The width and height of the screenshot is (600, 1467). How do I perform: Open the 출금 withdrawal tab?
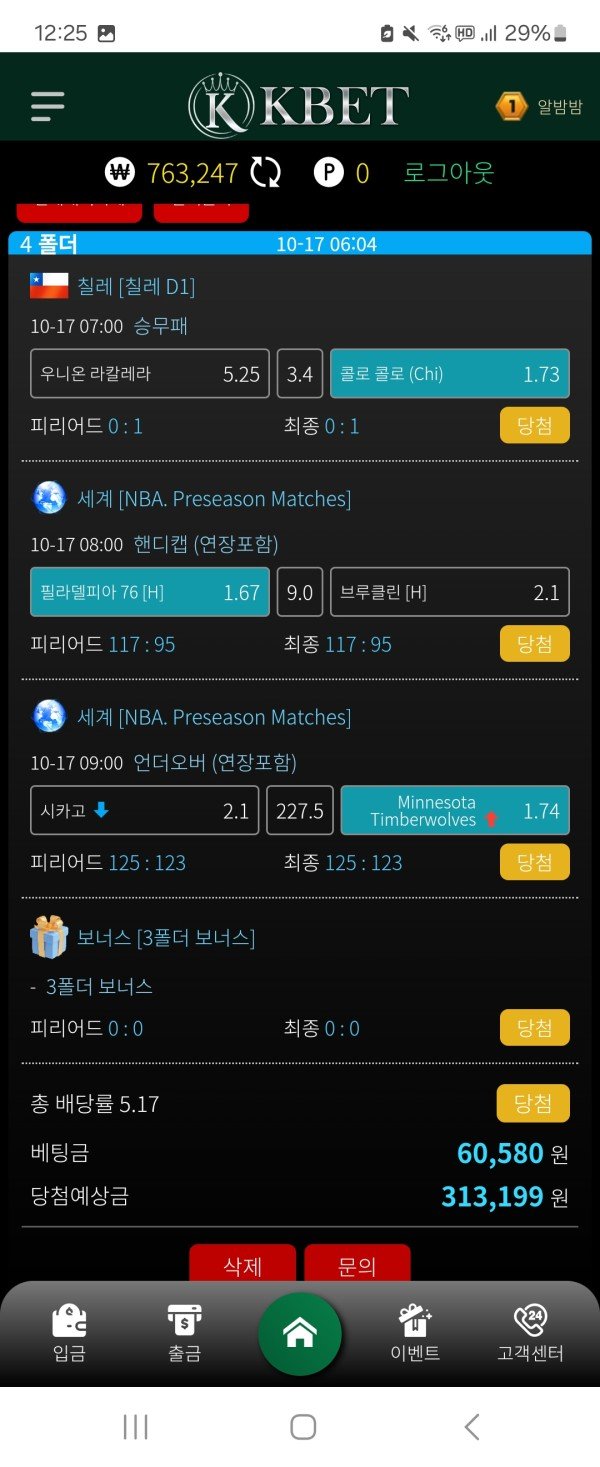(184, 1334)
